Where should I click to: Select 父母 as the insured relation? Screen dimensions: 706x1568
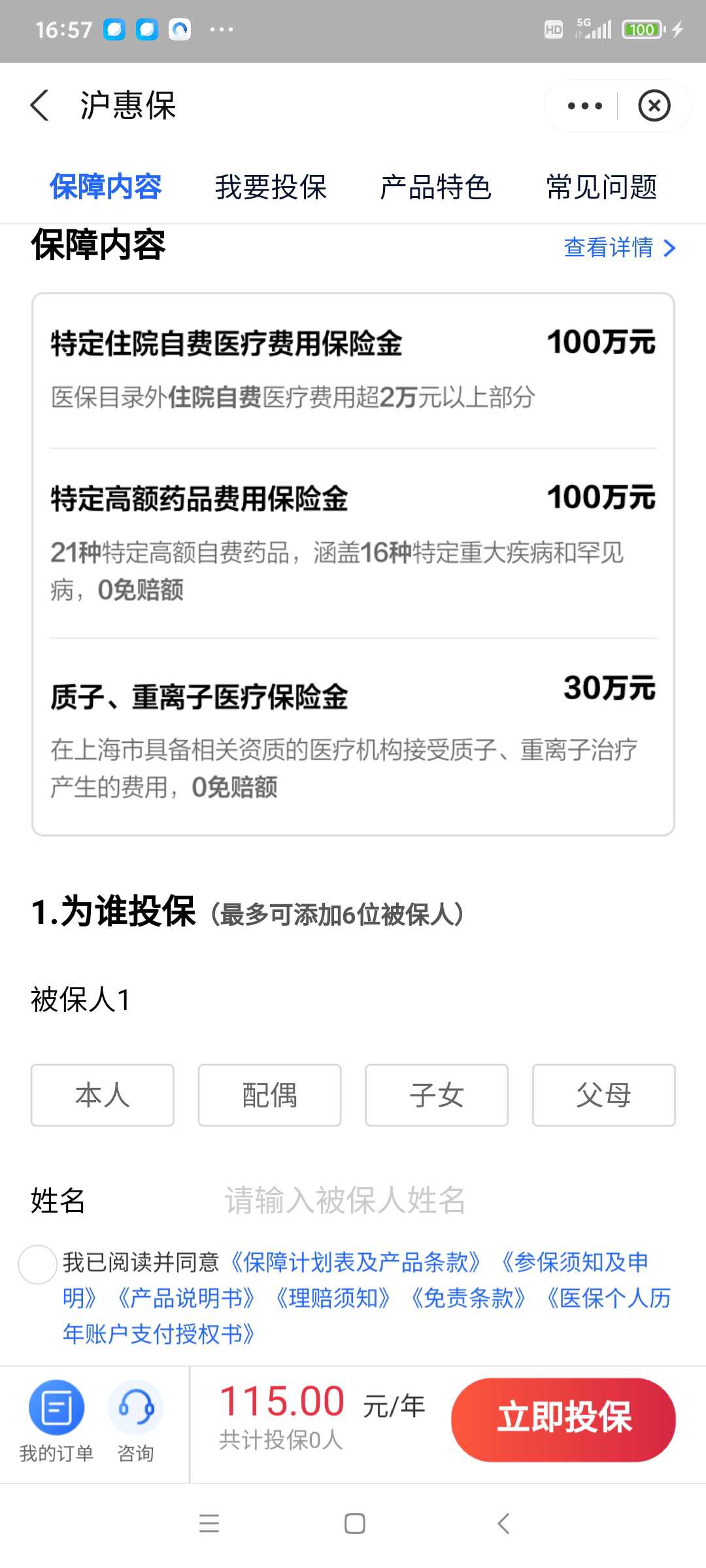604,1095
